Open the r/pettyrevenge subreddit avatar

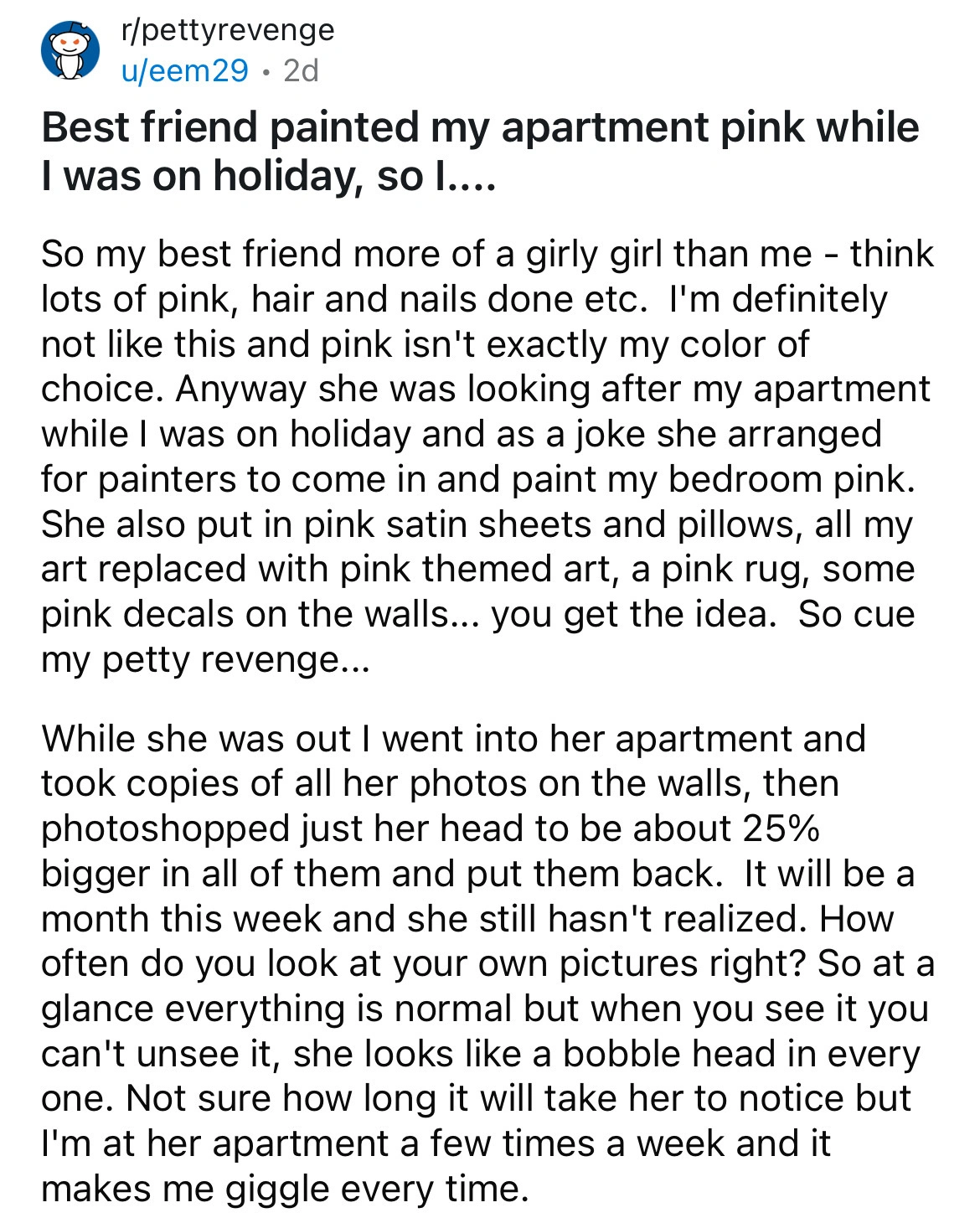pyautogui.click(x=70, y=52)
